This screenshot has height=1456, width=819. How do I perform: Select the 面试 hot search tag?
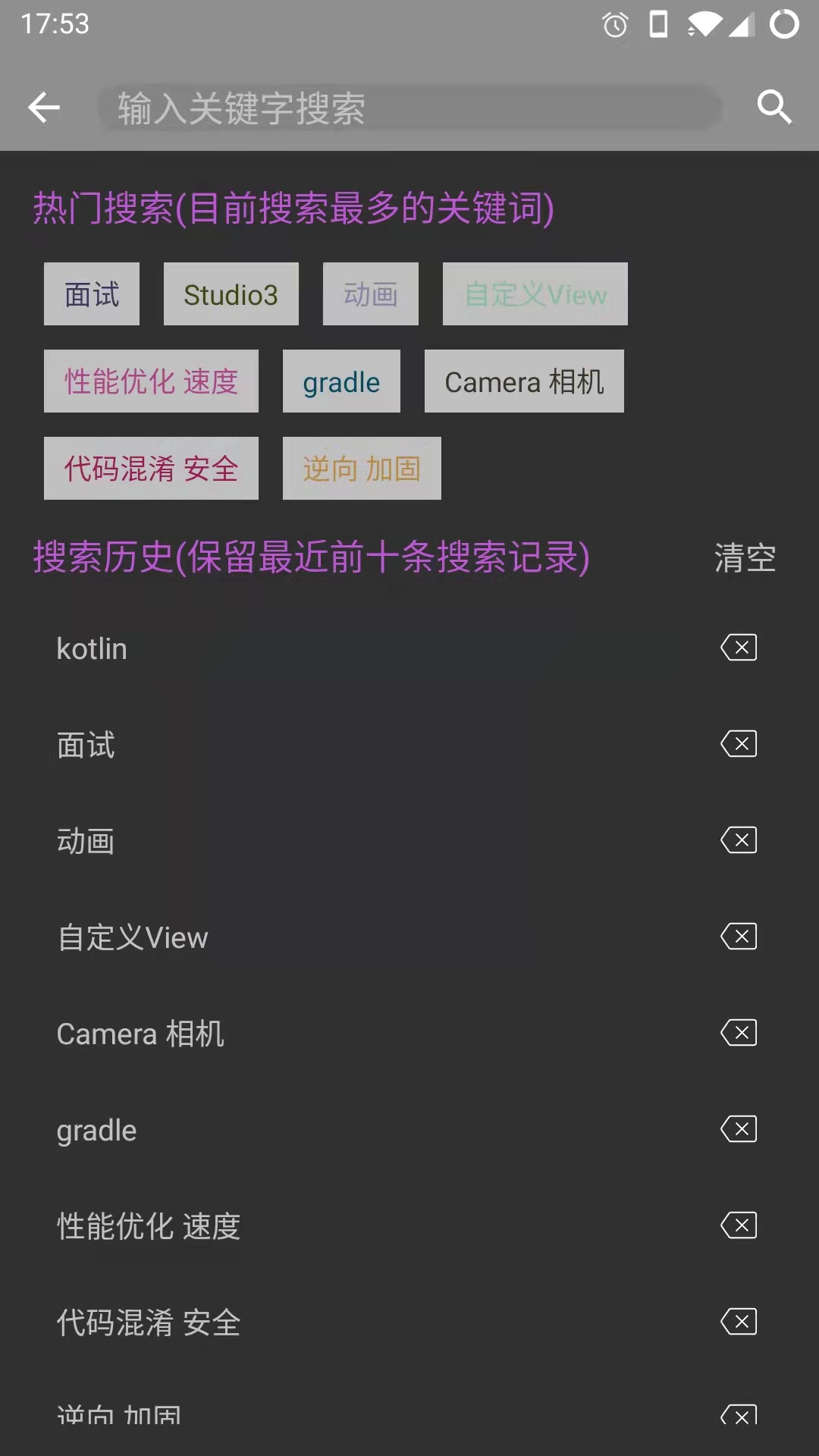[x=91, y=293]
